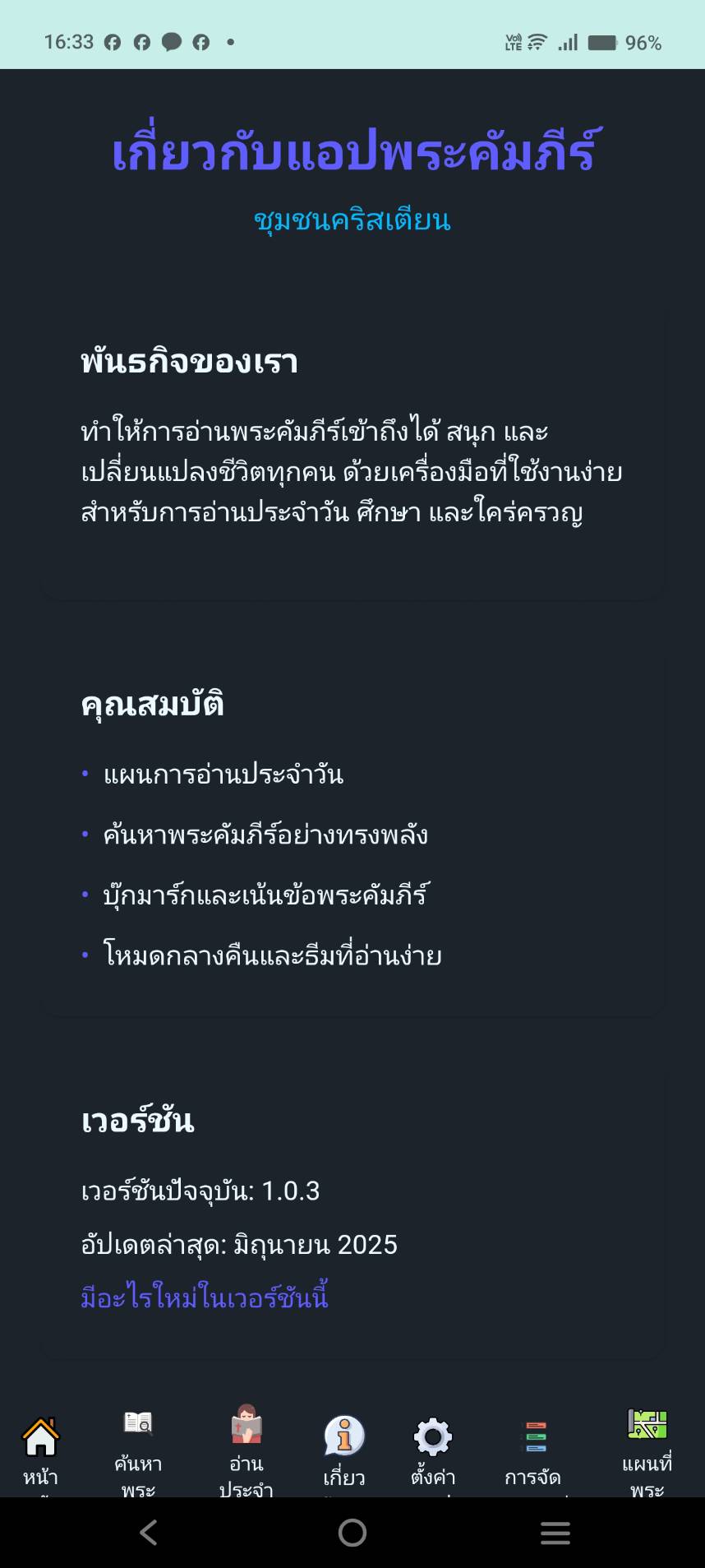Go to the หน้า home tab
705x1568 pixels.
pos(40,1451)
